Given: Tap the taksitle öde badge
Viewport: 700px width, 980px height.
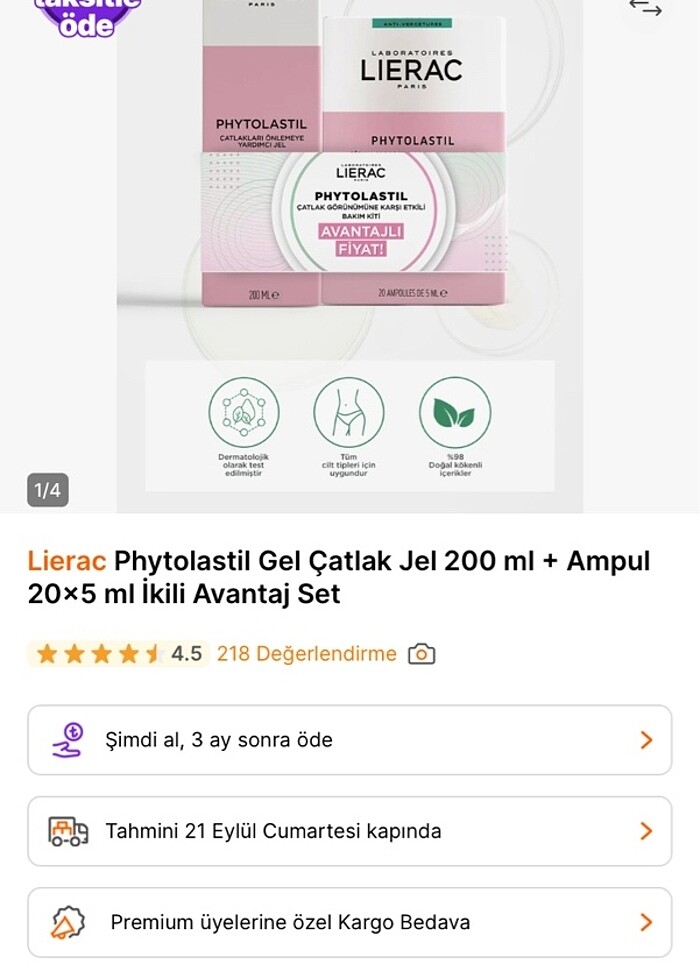Looking at the screenshot, I should [88, 16].
